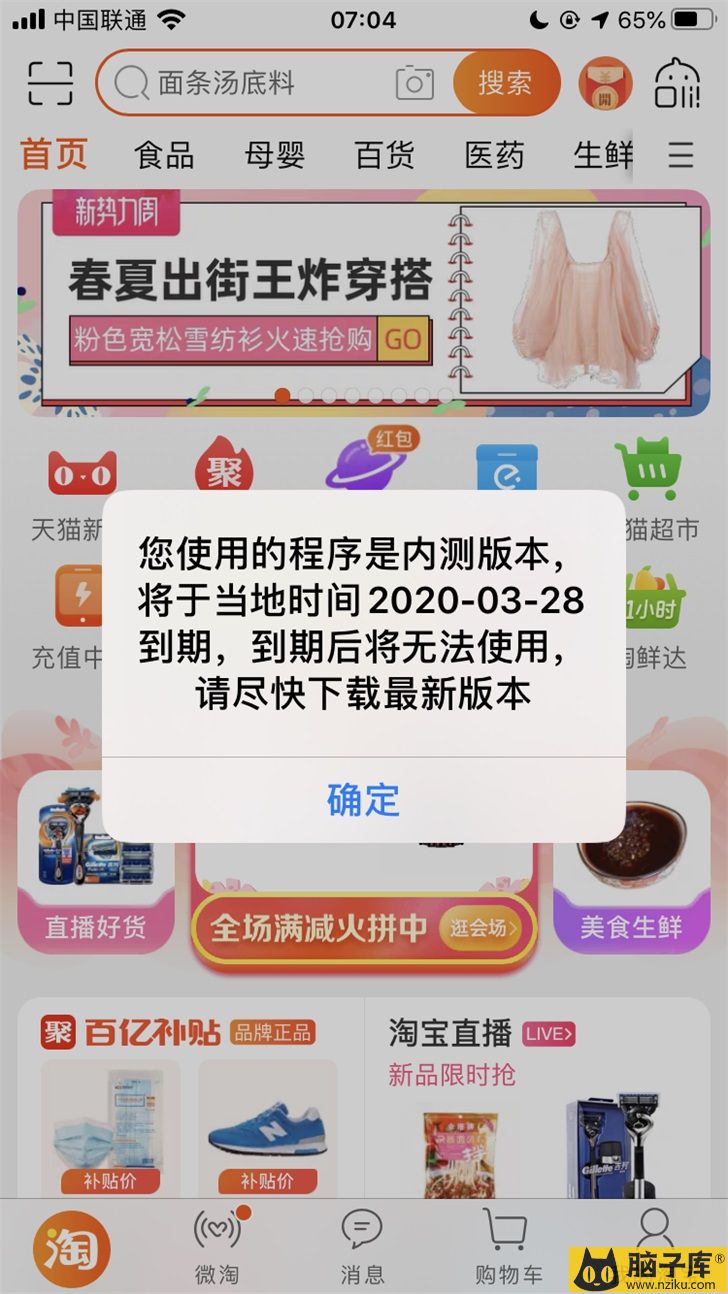Open the 春夏出街王炸穿搭 banner
Image resolution: width=728 pixels, height=1294 pixels.
tap(363, 300)
